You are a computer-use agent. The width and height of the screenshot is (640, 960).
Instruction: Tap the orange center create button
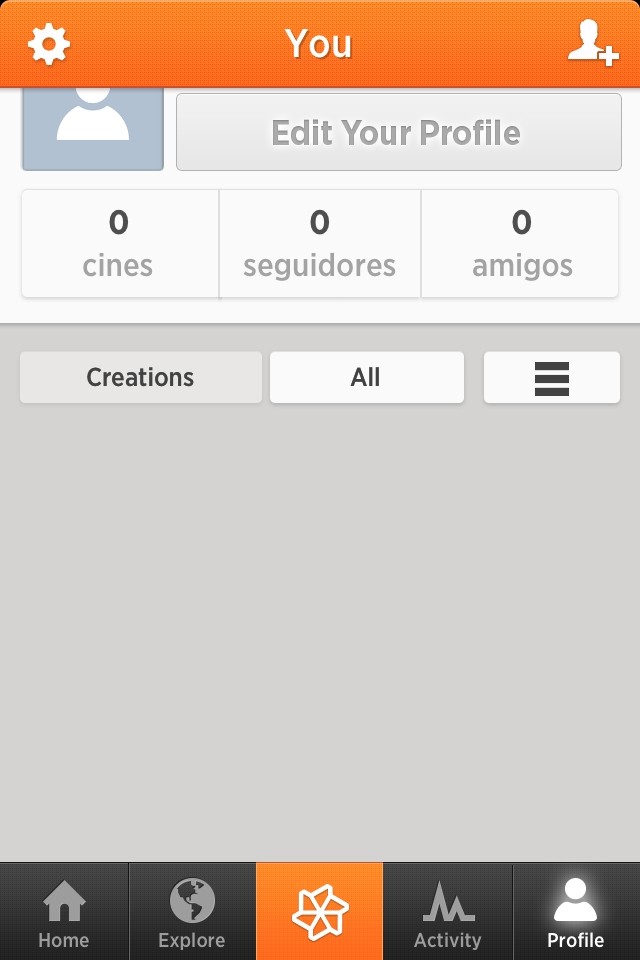coord(320,912)
